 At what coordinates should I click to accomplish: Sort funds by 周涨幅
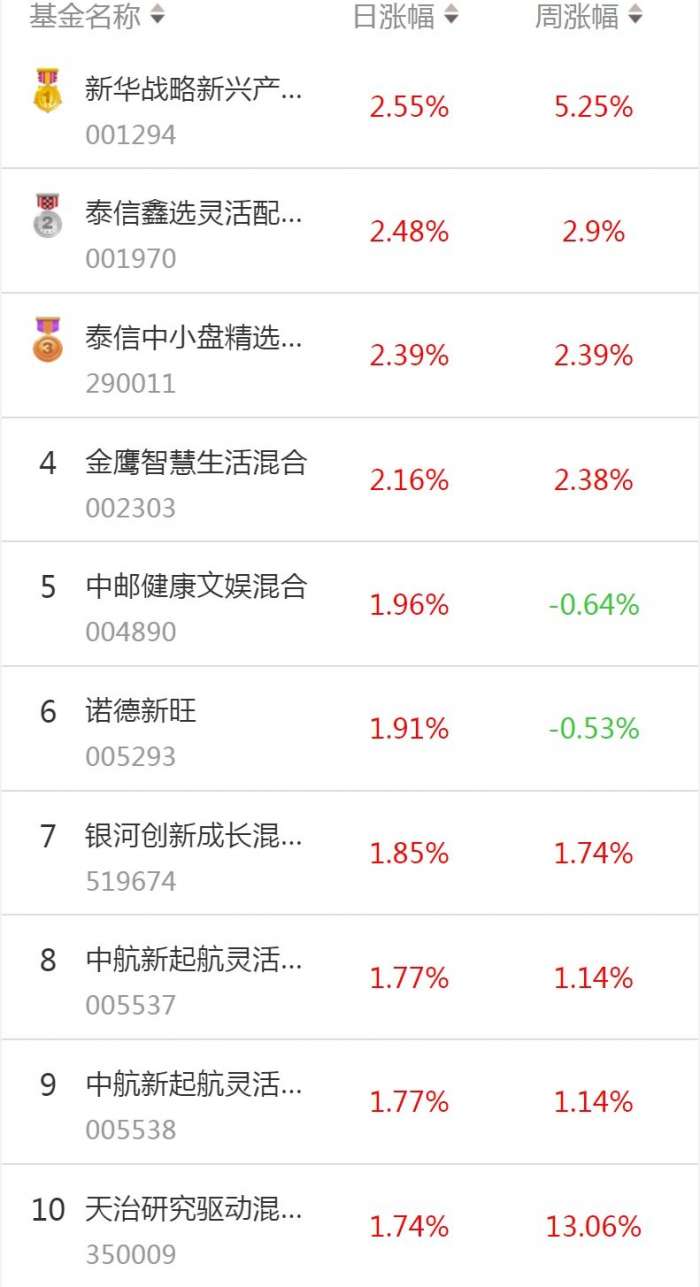click(x=588, y=16)
